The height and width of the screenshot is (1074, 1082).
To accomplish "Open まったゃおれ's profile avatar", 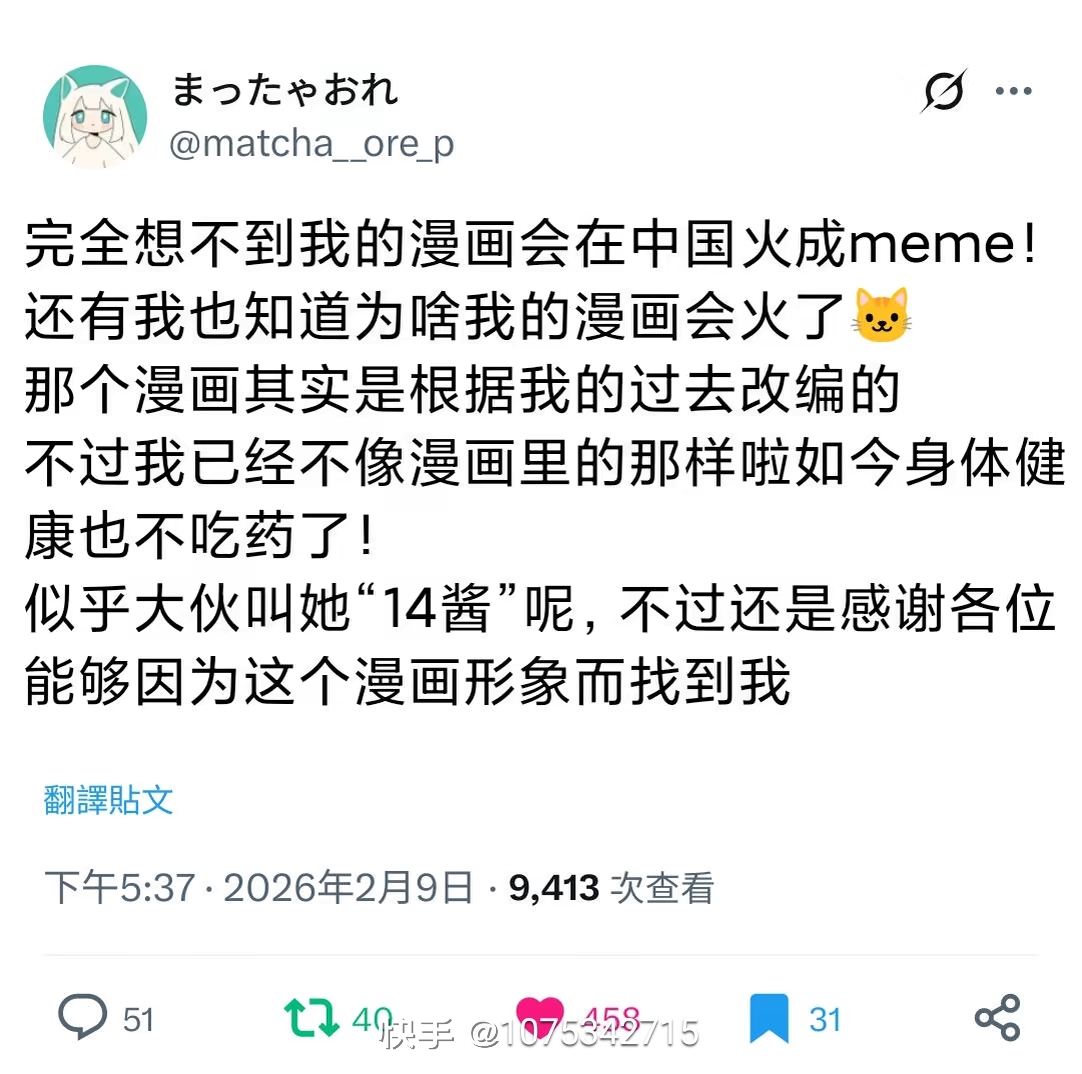I will [x=95, y=116].
